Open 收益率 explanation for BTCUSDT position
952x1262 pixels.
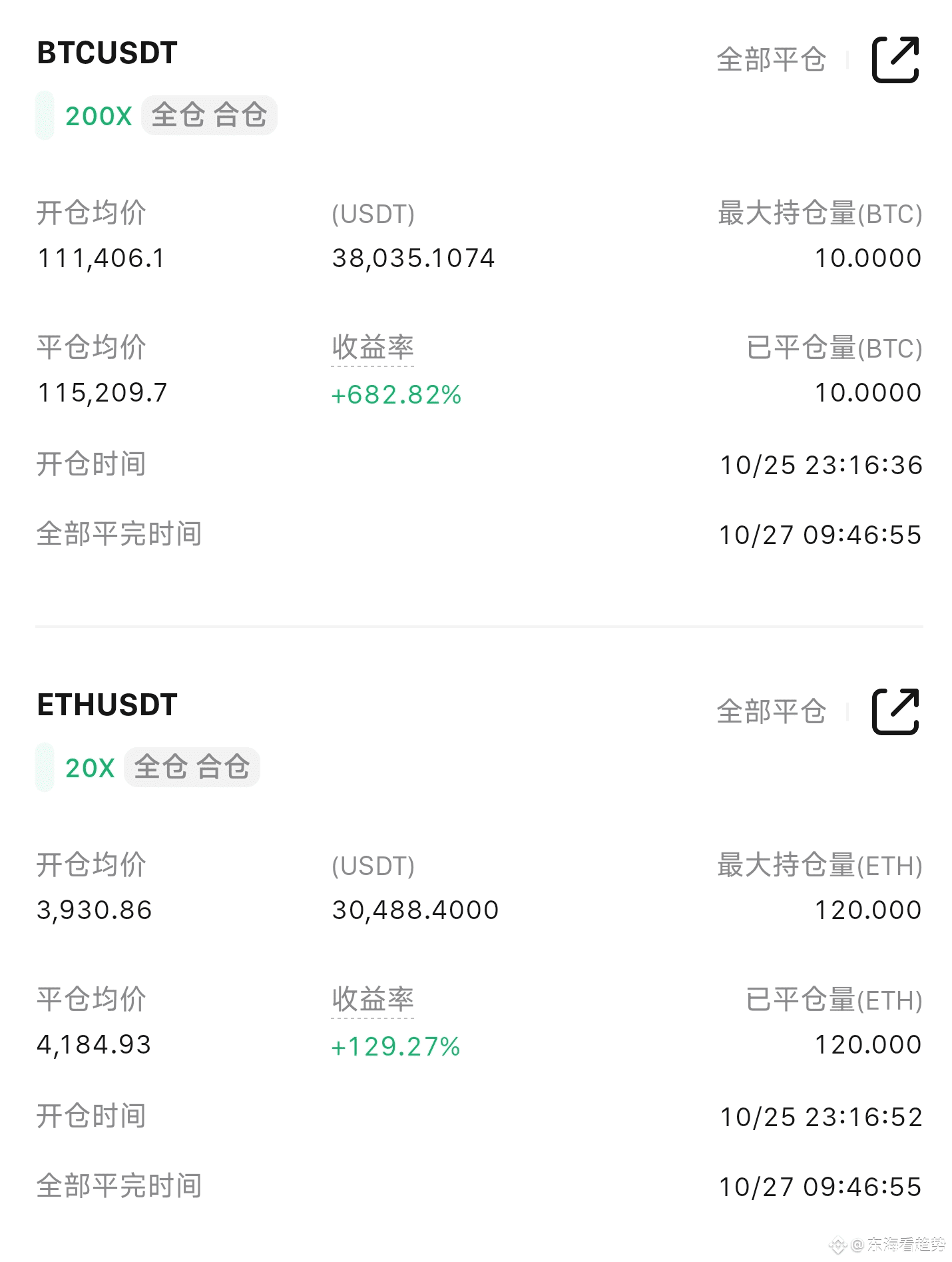[x=373, y=348]
